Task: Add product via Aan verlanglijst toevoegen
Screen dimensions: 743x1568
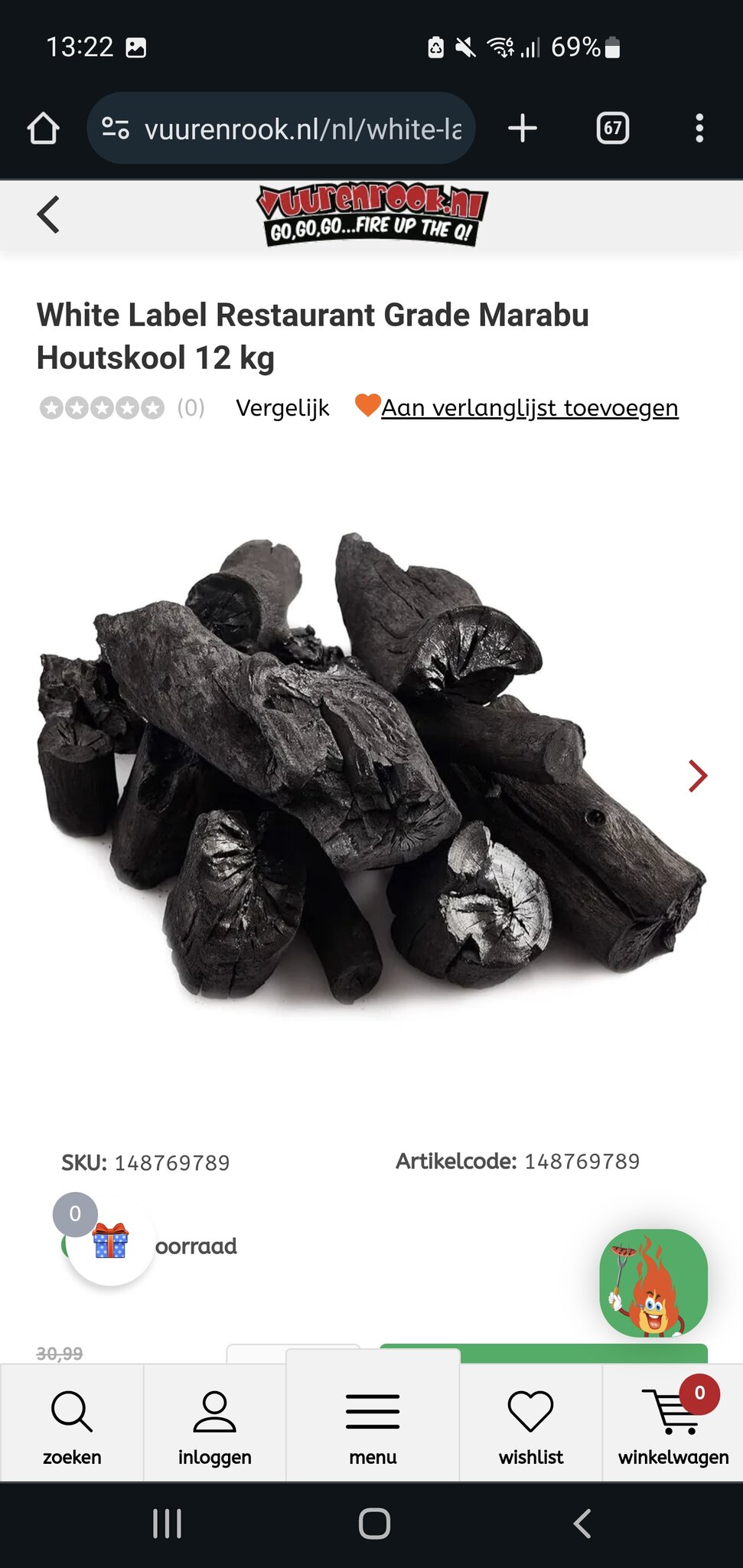Action: point(529,408)
